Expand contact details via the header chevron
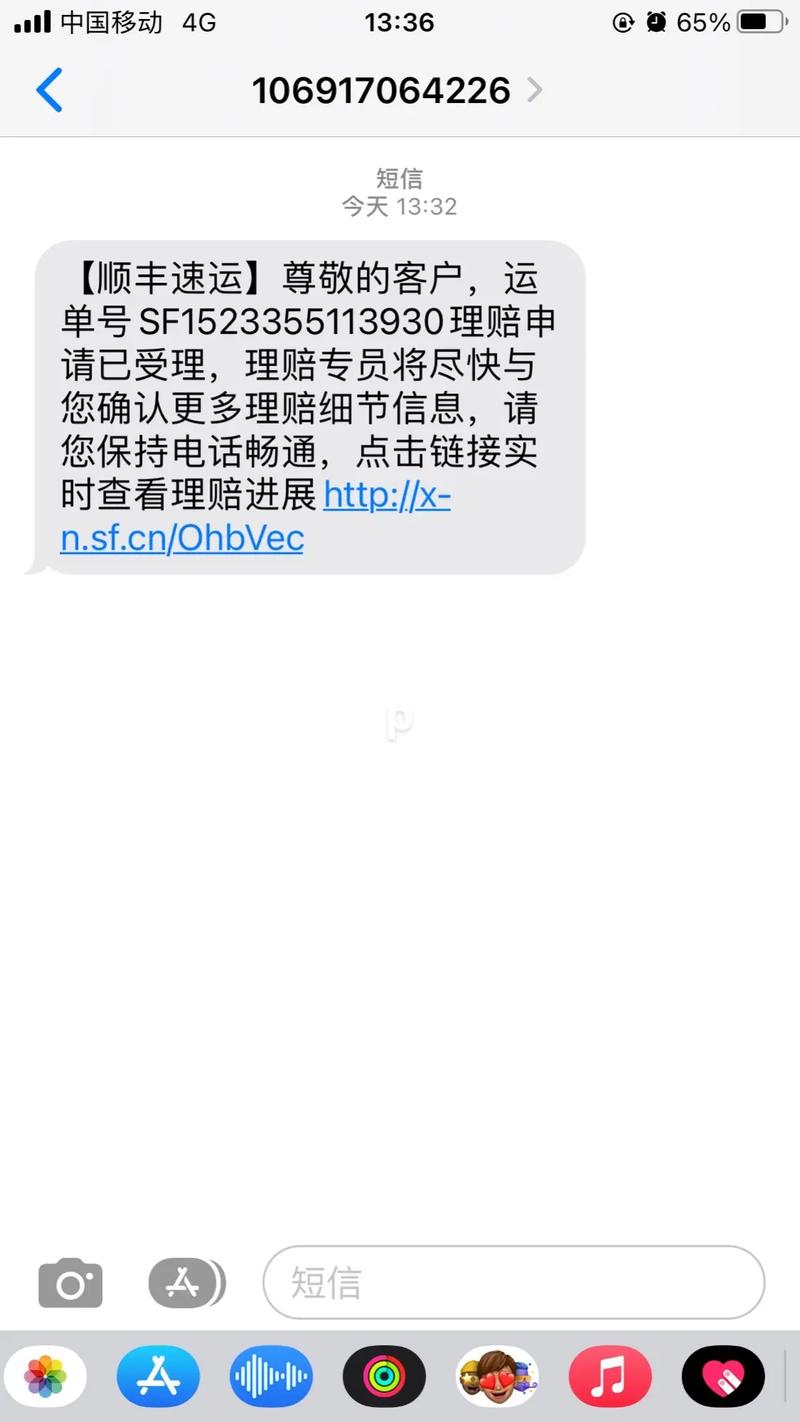The image size is (800, 1422). pos(536,90)
